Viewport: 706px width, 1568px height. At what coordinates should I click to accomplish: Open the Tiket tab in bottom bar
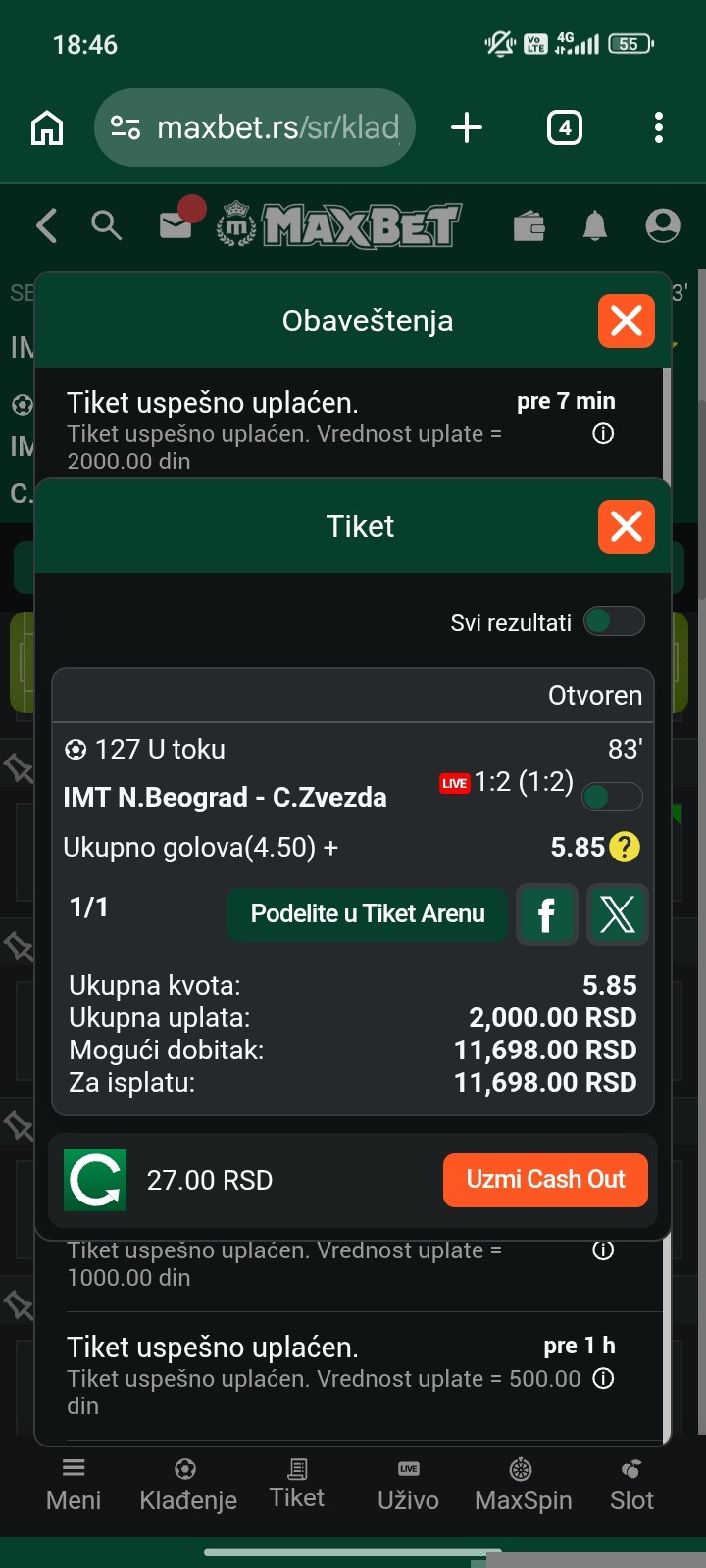296,1484
